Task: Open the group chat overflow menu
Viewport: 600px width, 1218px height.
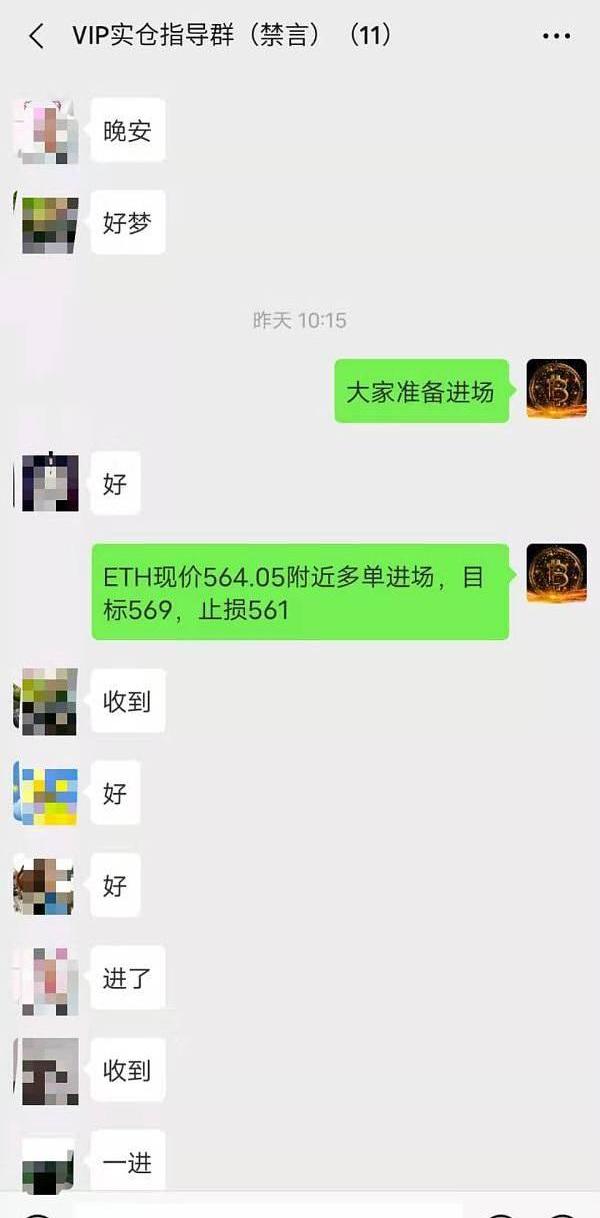Action: 556,37
